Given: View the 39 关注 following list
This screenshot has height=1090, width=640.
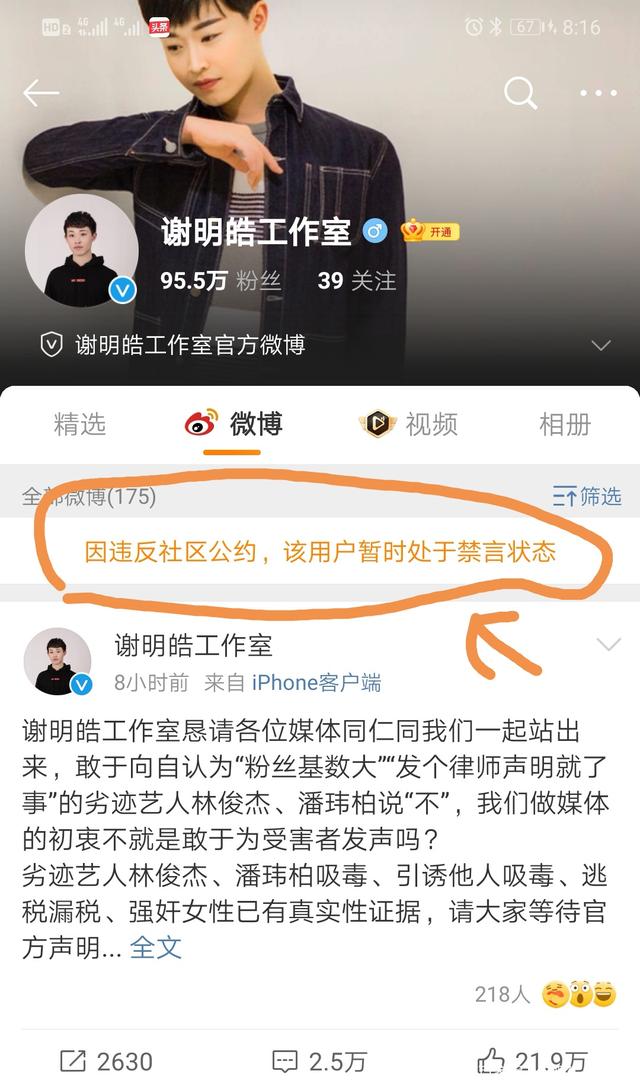Looking at the screenshot, I should coord(356,281).
